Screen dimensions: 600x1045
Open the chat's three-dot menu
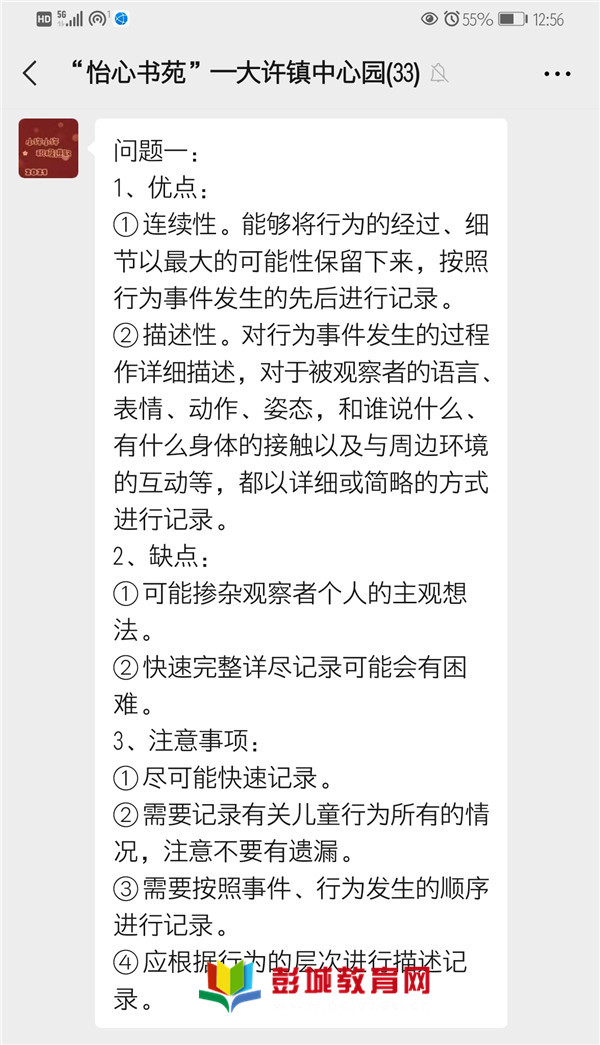point(557,74)
